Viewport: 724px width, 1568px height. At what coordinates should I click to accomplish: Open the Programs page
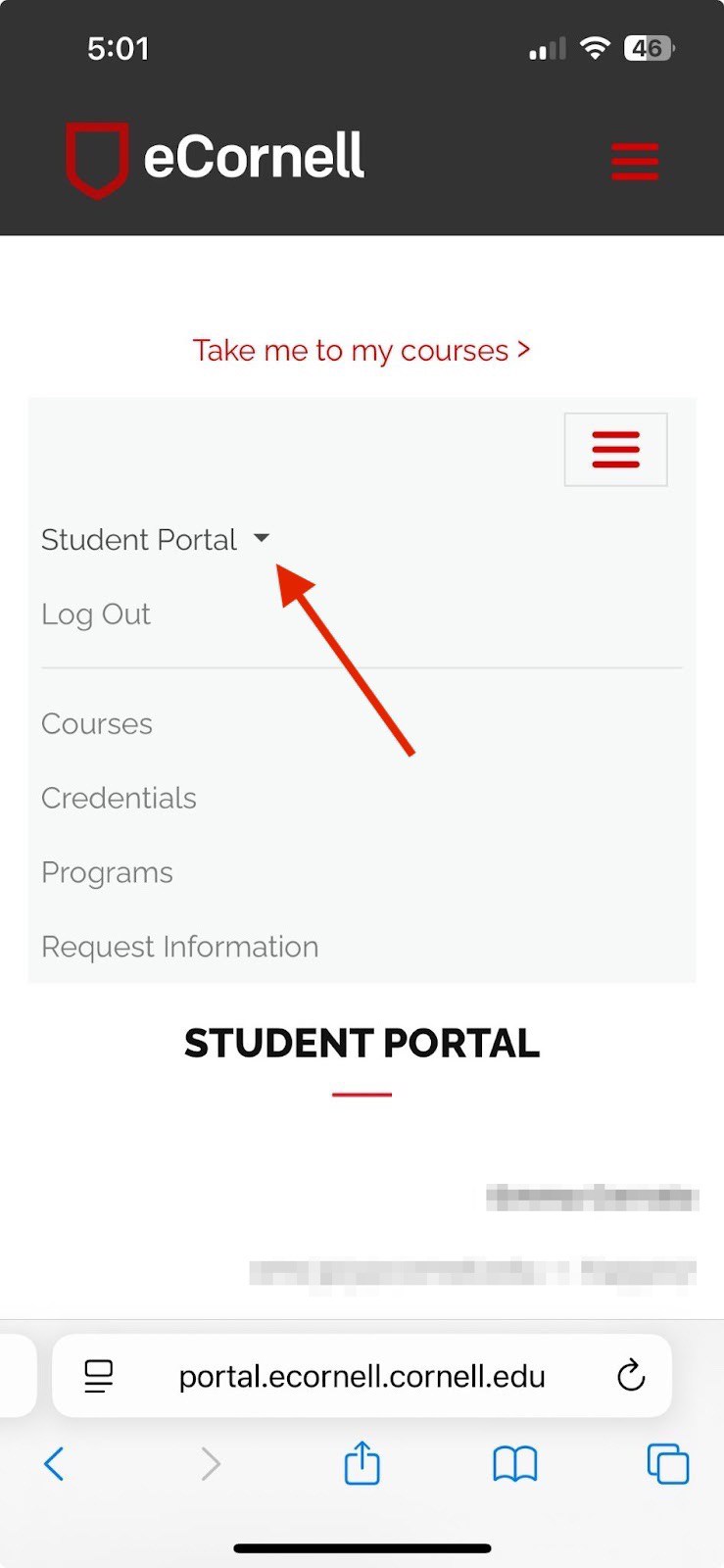coord(107,873)
